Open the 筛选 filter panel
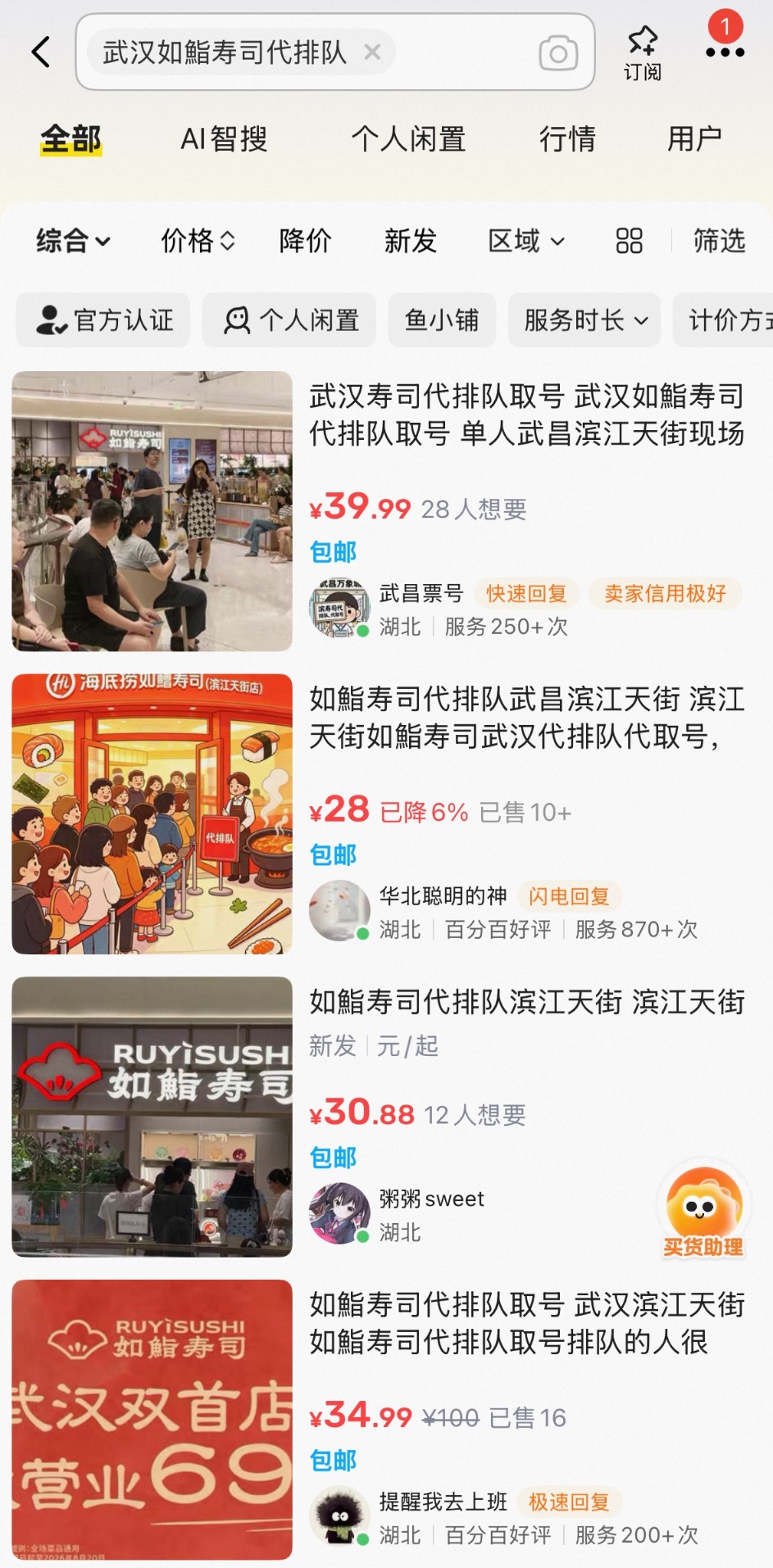The image size is (773, 1568). pyautogui.click(x=719, y=241)
